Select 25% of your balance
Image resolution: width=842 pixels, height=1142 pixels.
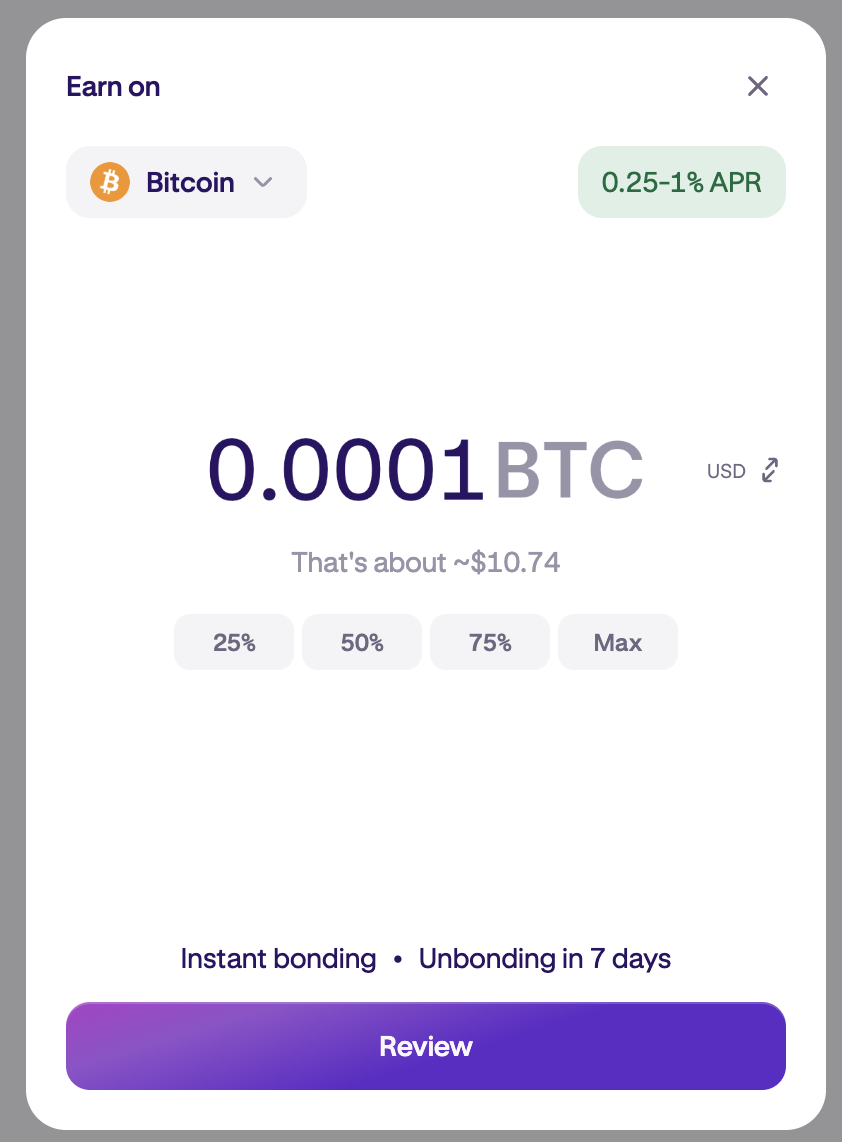[x=234, y=642]
